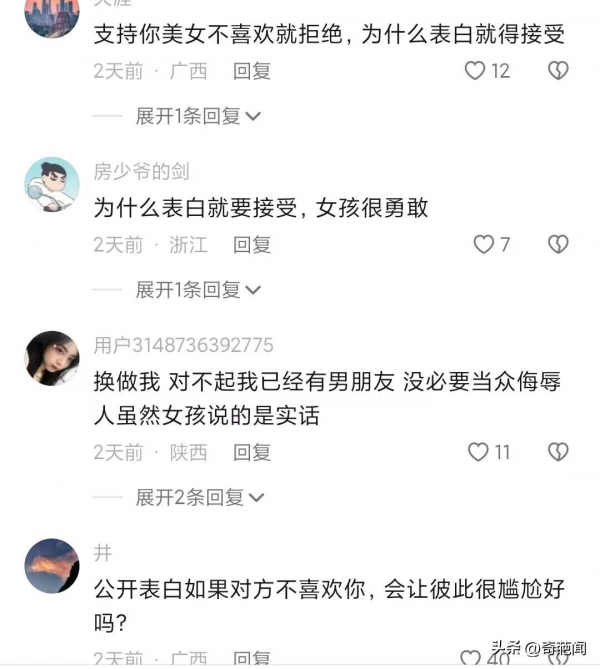Viewport: 600px width, 669px height.
Task: Tap 回复 under 用户3148736392775's comment
Action: (252, 452)
